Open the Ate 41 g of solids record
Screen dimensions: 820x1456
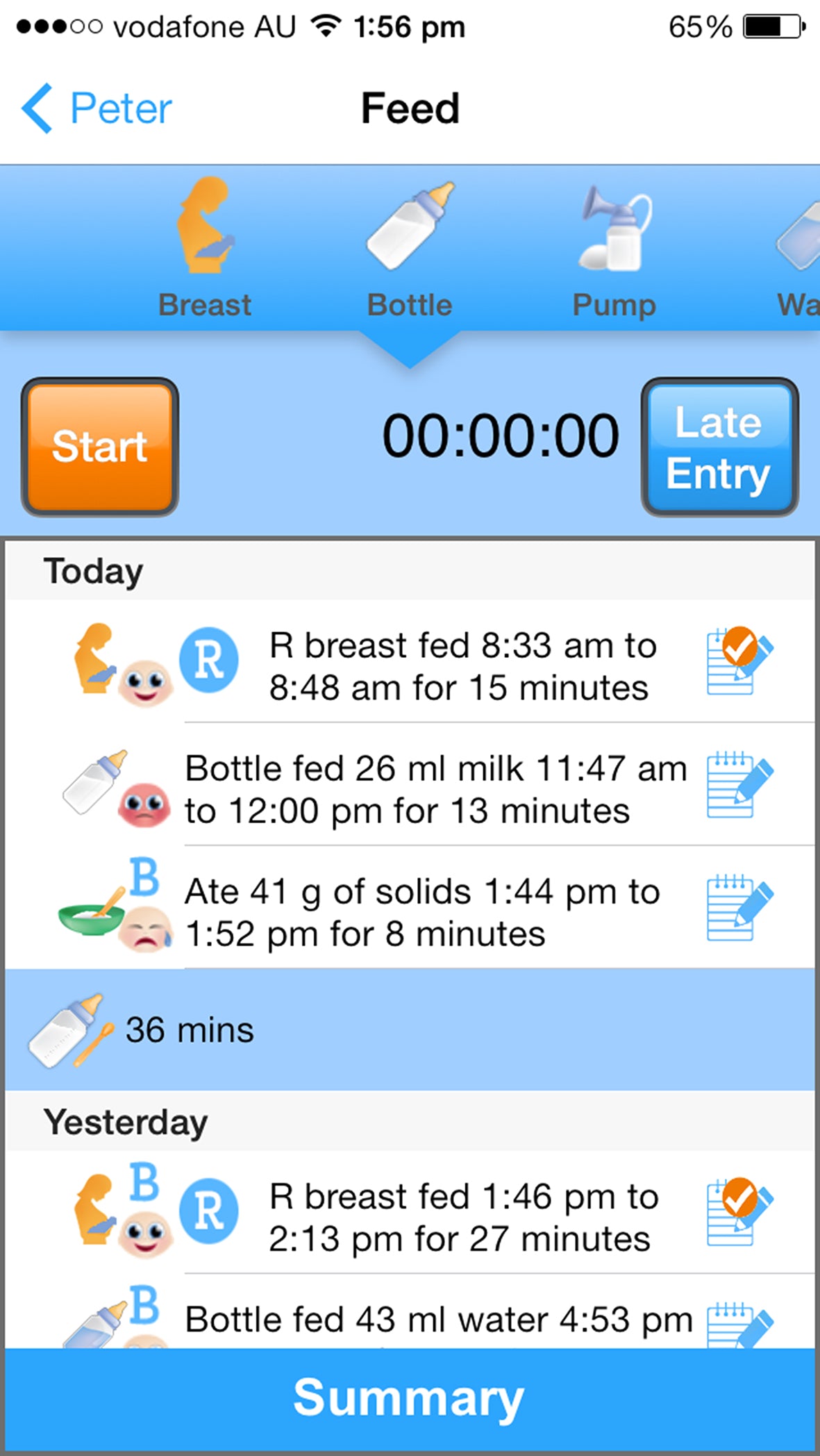pos(424,912)
